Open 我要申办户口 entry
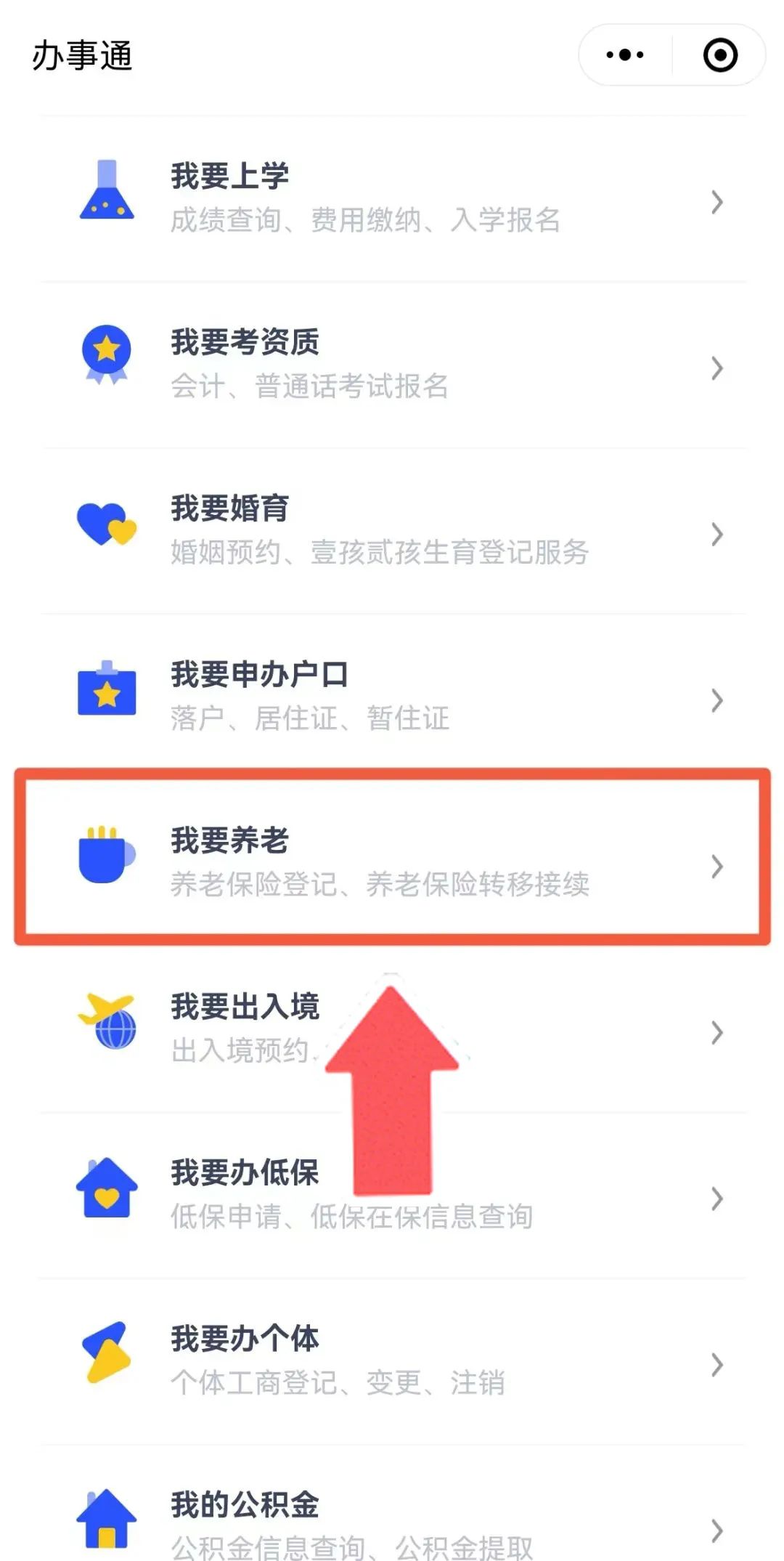The height and width of the screenshot is (1561, 784). [x=392, y=697]
